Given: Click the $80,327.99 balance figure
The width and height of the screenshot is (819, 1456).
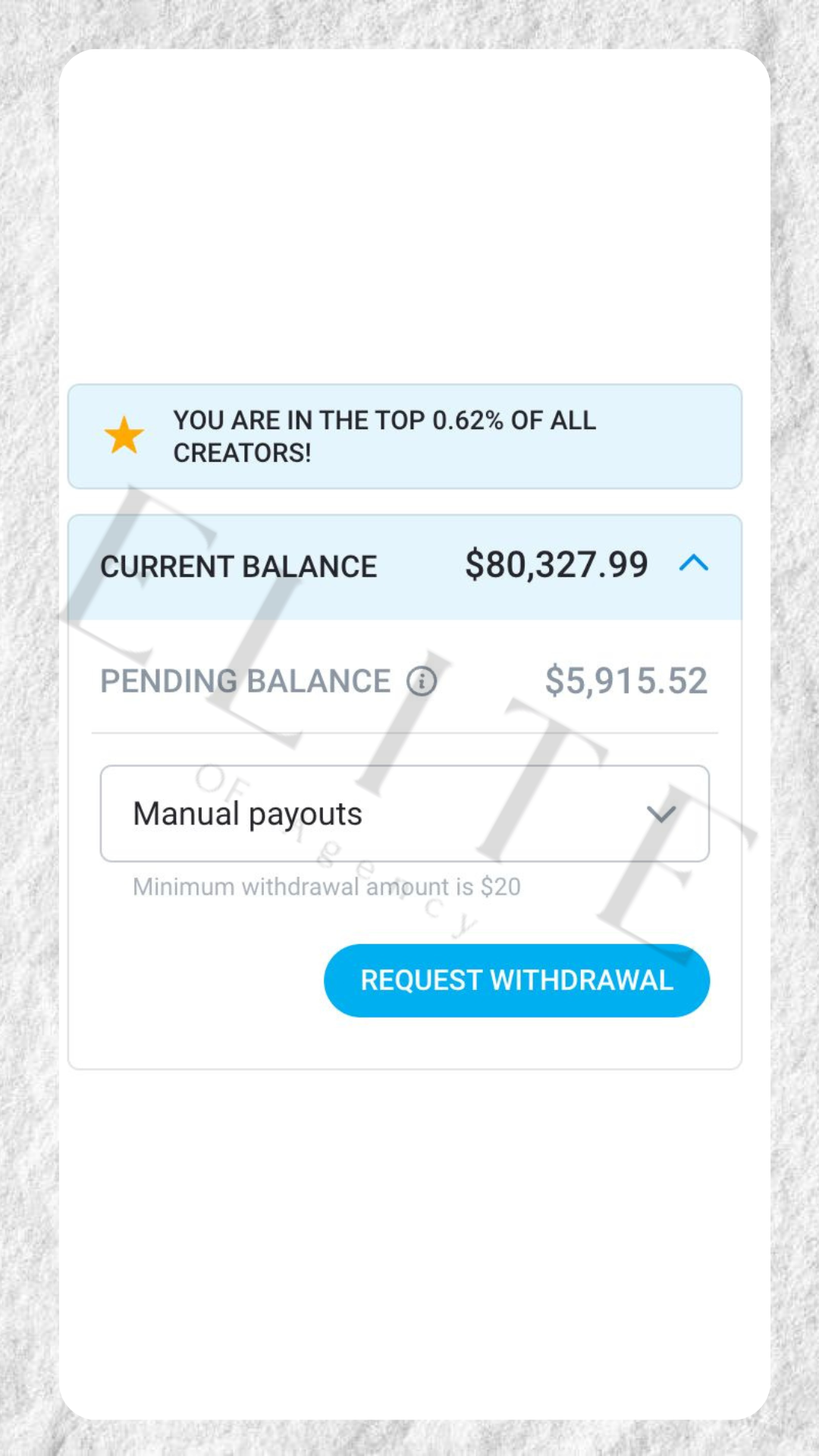Looking at the screenshot, I should 557,565.
